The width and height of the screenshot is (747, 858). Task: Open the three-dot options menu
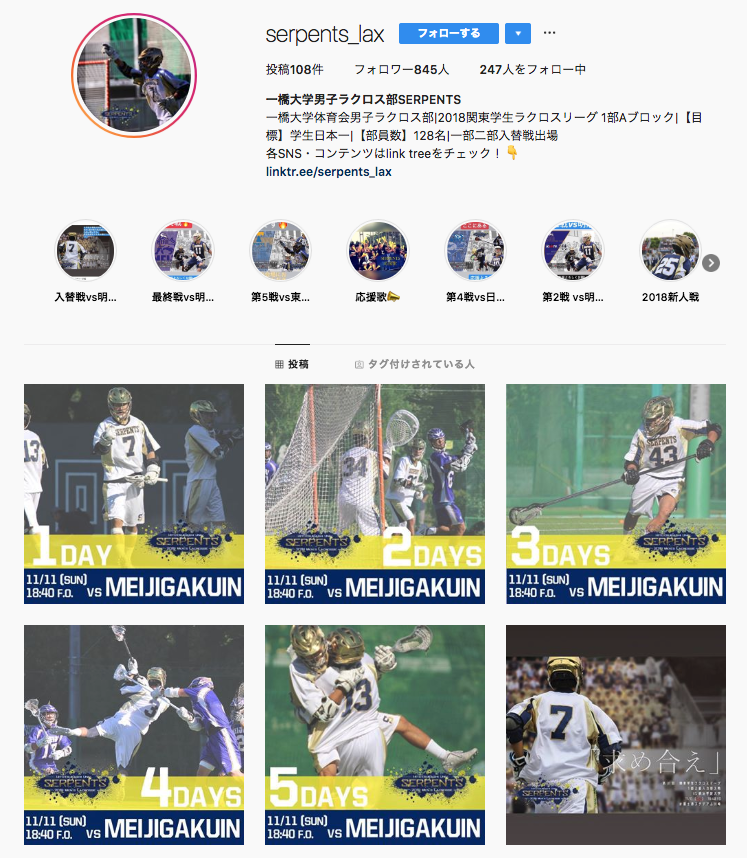tap(549, 33)
